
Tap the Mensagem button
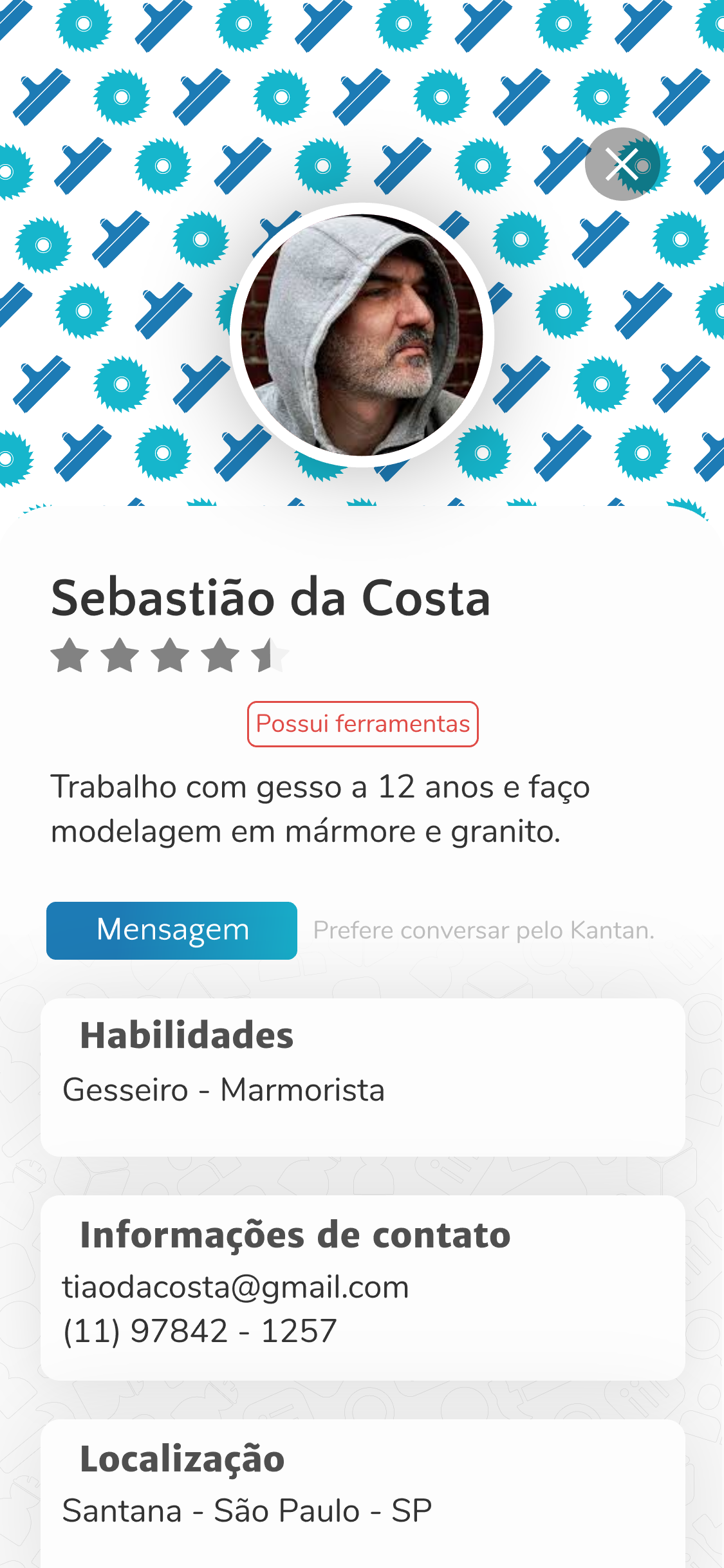pyautogui.click(x=172, y=930)
